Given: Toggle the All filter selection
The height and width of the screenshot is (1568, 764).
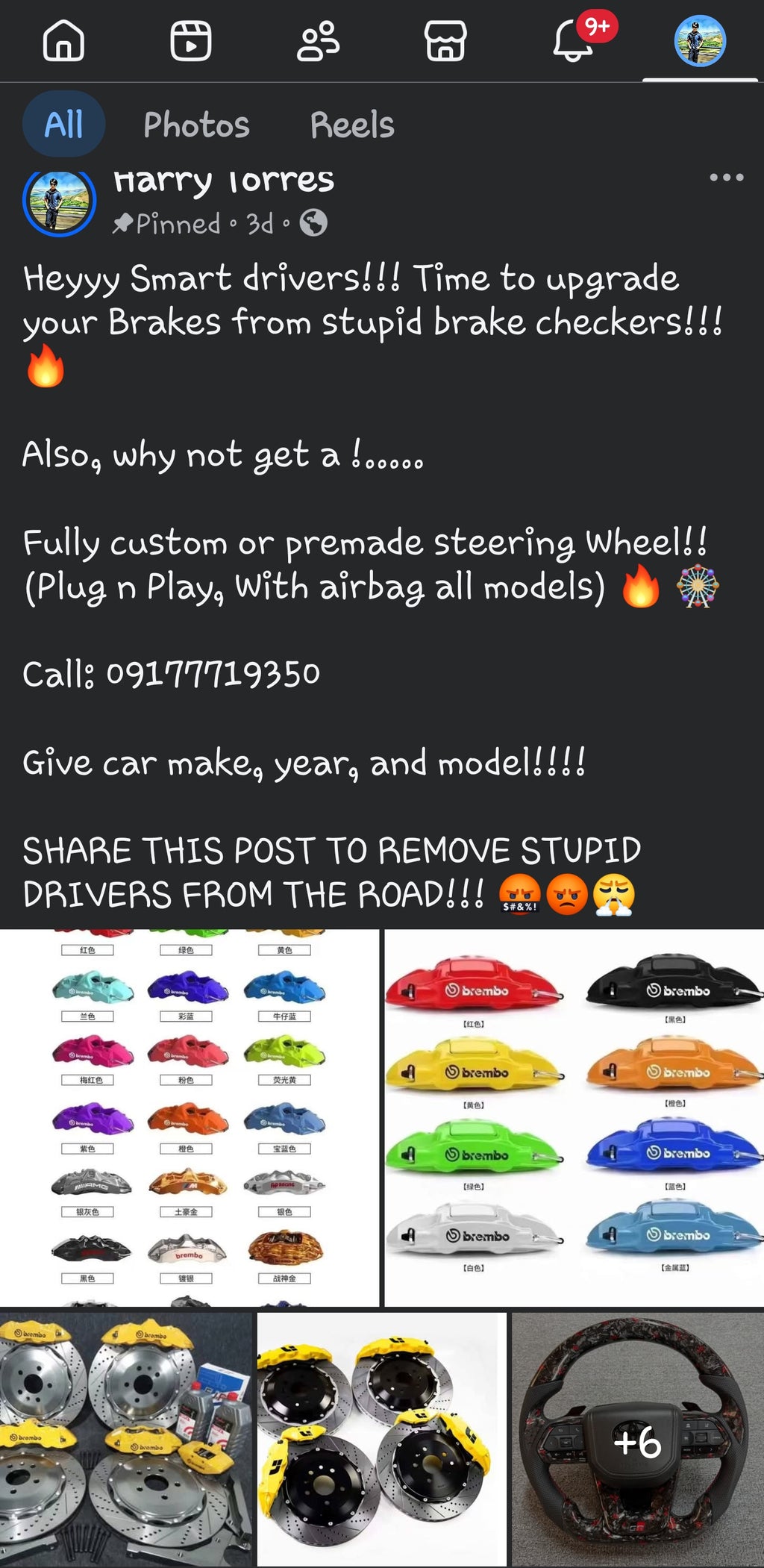Looking at the screenshot, I should (x=63, y=123).
